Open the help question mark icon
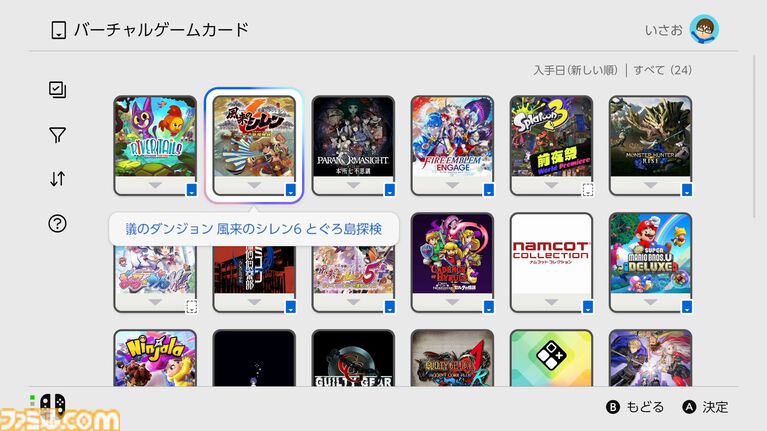767x431 pixels. coord(57,224)
